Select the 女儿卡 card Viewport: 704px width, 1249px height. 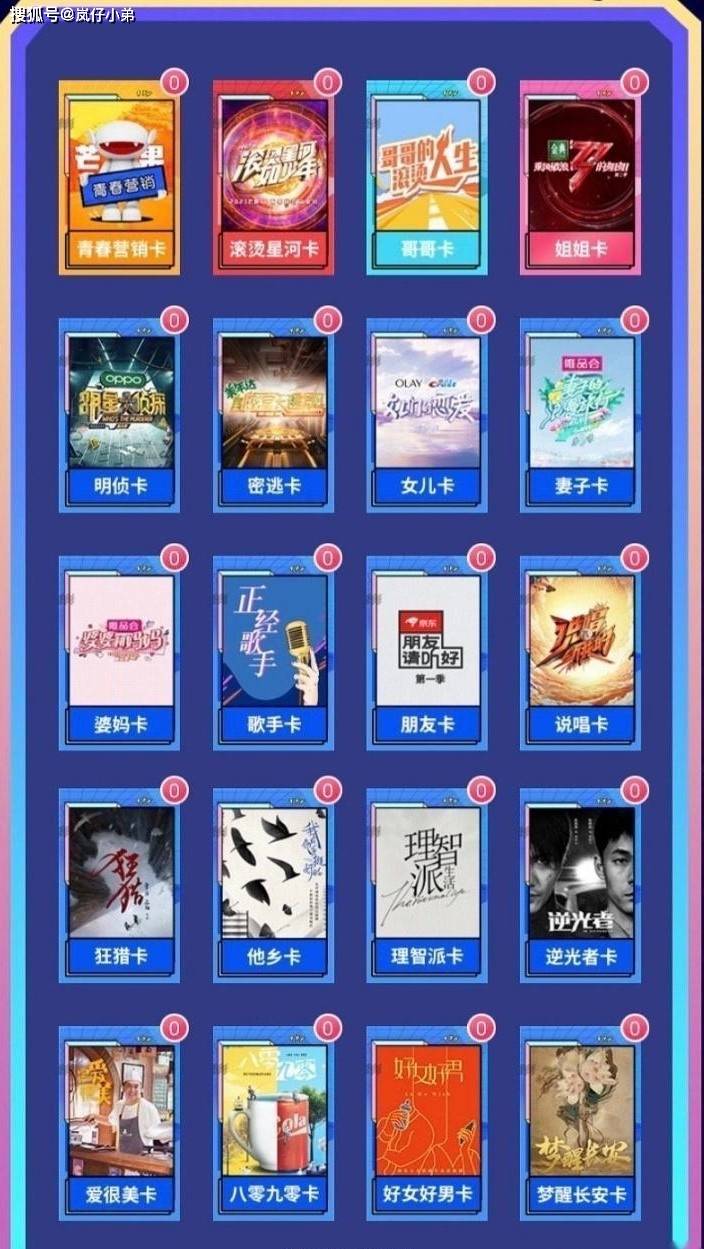pyautogui.click(x=427, y=416)
